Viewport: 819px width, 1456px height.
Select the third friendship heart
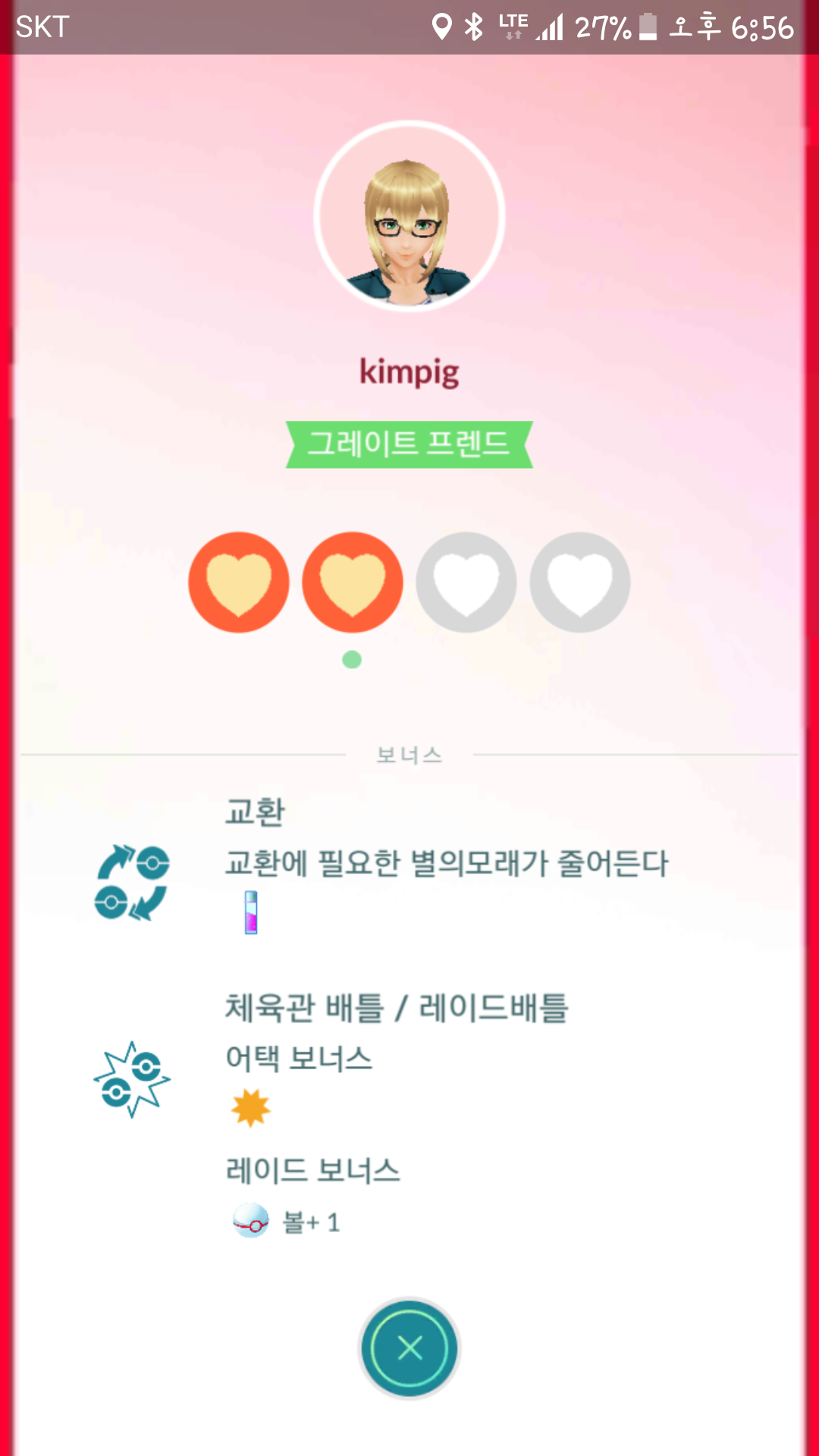[x=466, y=582]
